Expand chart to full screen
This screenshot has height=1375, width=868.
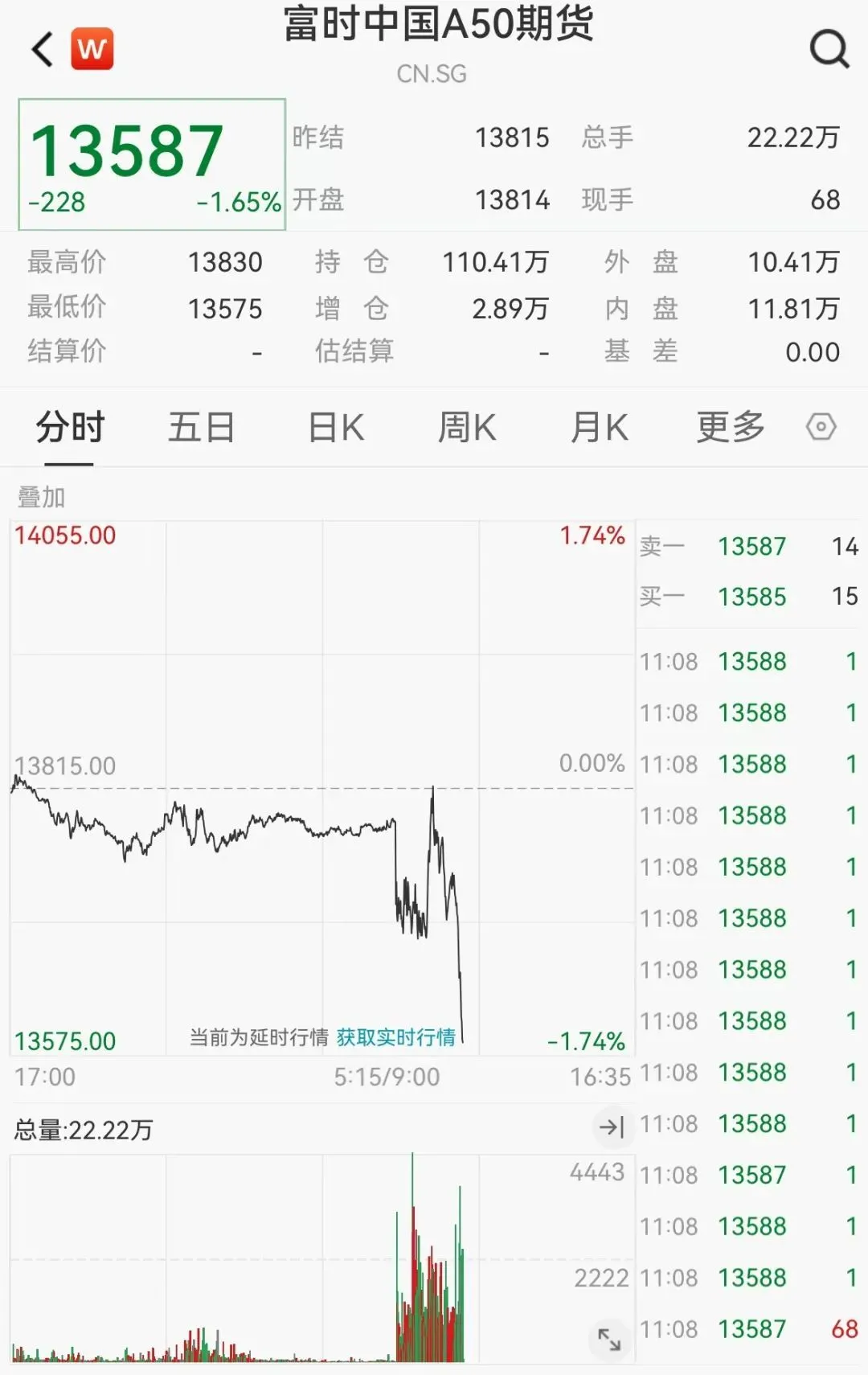pos(609,1340)
